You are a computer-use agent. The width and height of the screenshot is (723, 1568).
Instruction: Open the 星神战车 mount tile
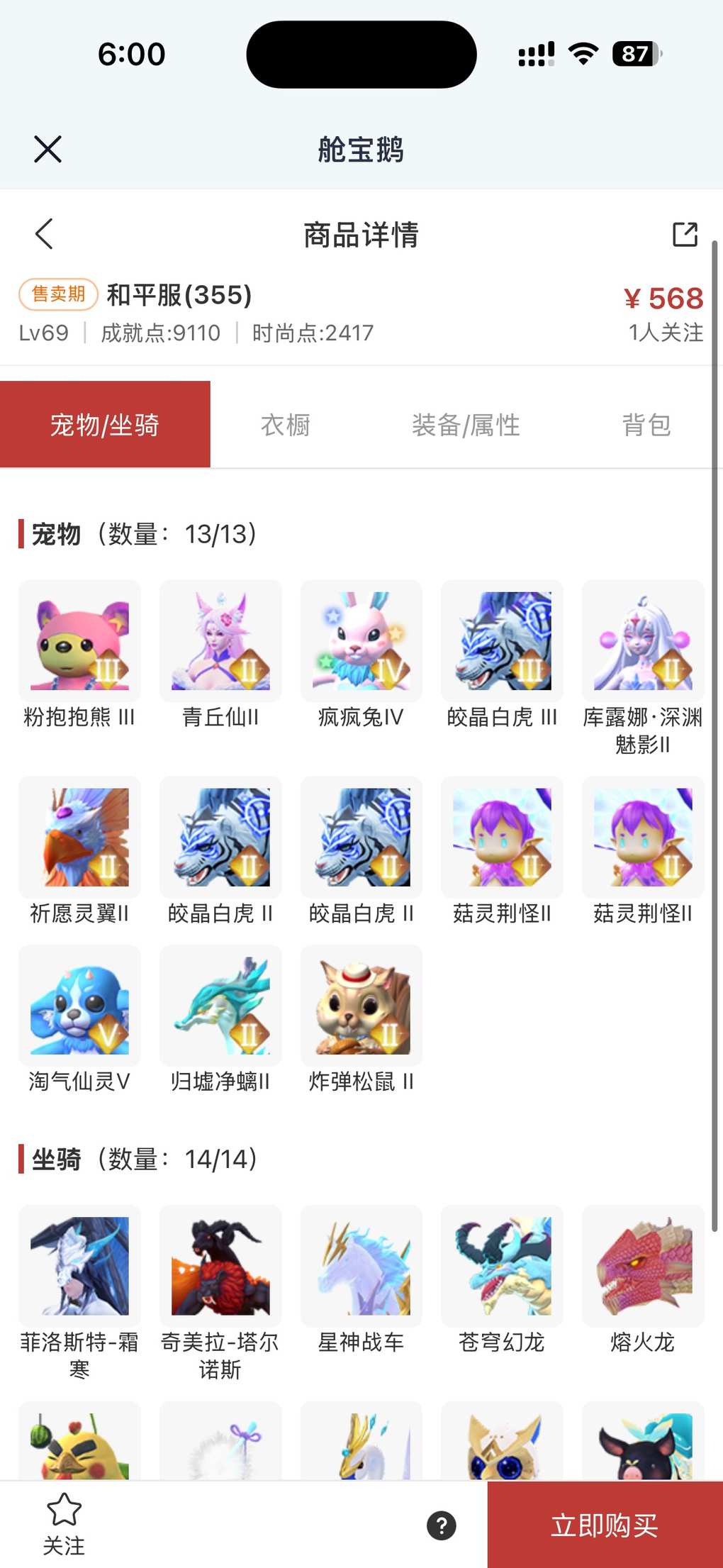click(x=361, y=1266)
